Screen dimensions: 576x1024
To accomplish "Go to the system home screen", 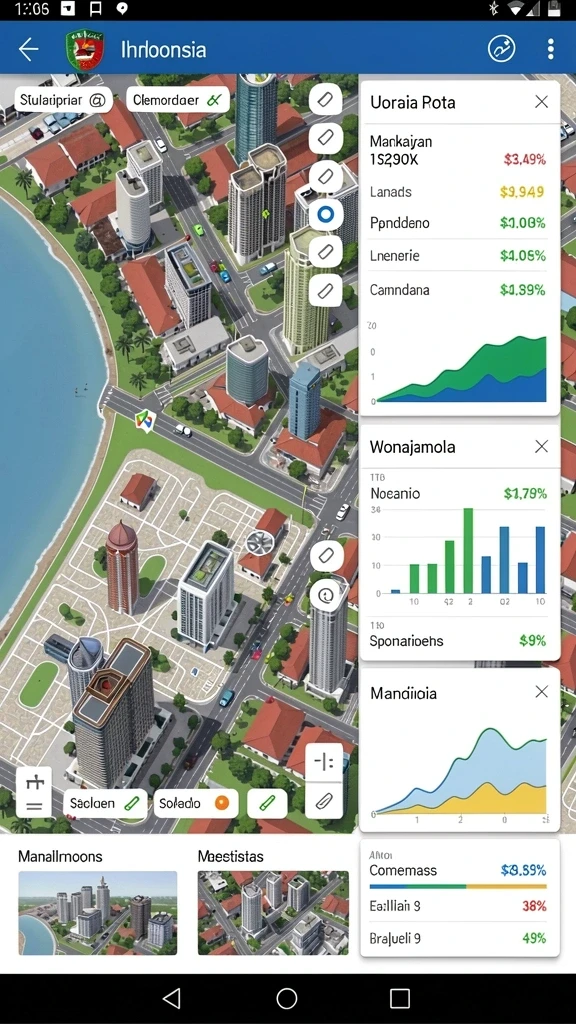I will [287, 998].
